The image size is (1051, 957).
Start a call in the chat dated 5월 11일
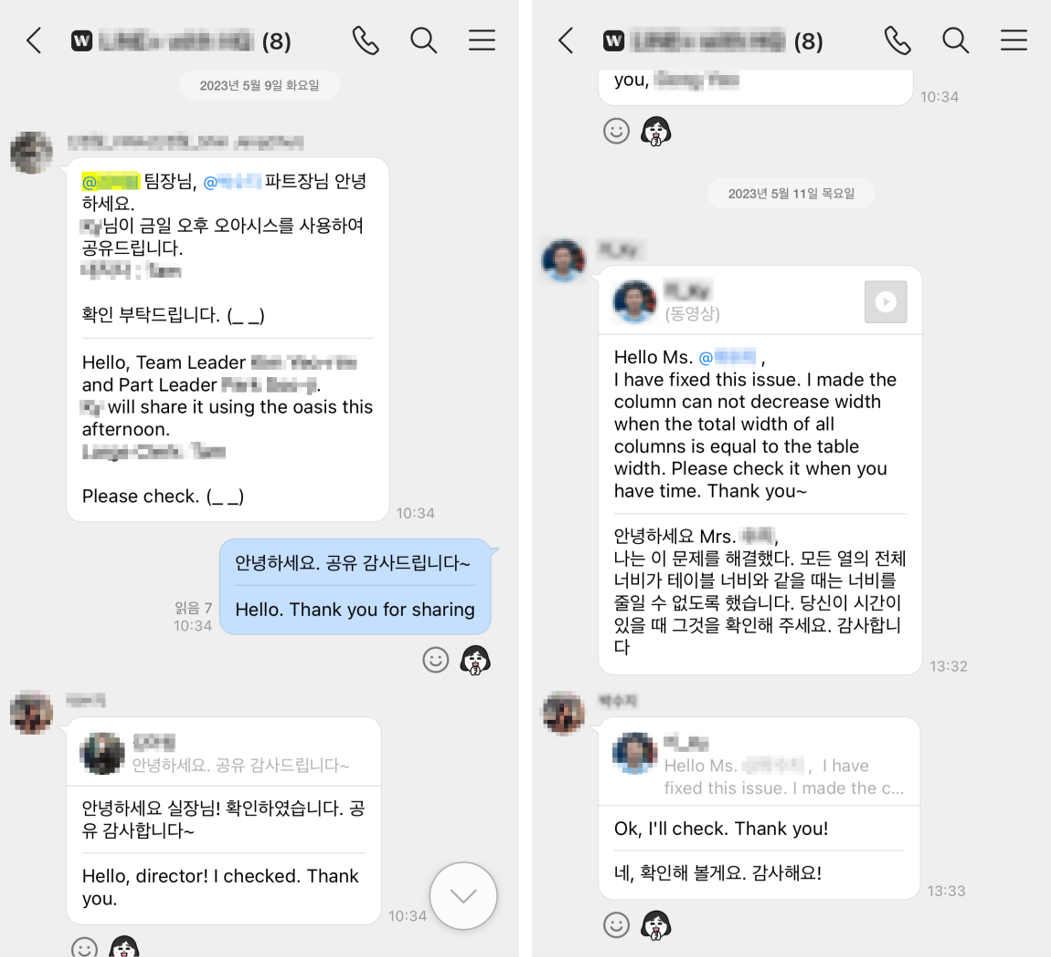(x=897, y=40)
